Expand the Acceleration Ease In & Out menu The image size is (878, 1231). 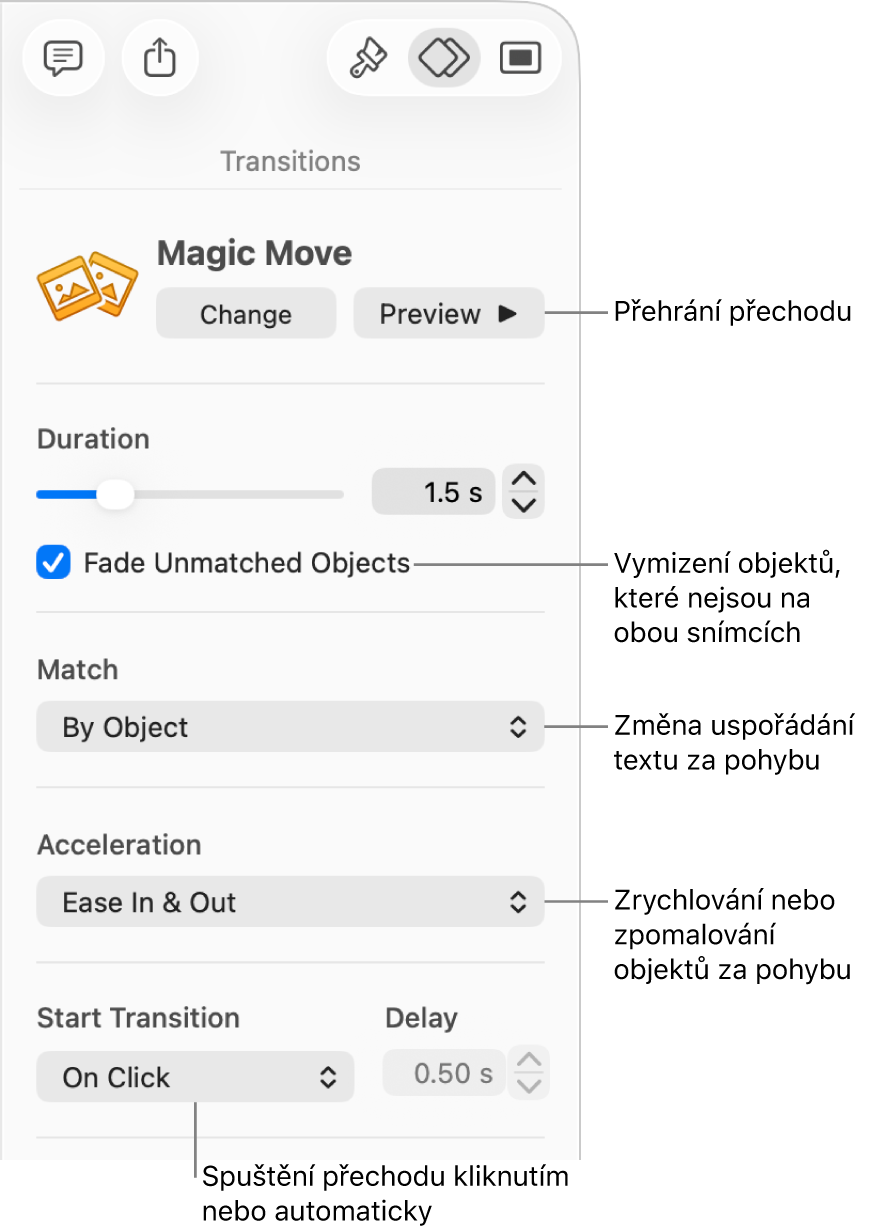(x=290, y=902)
